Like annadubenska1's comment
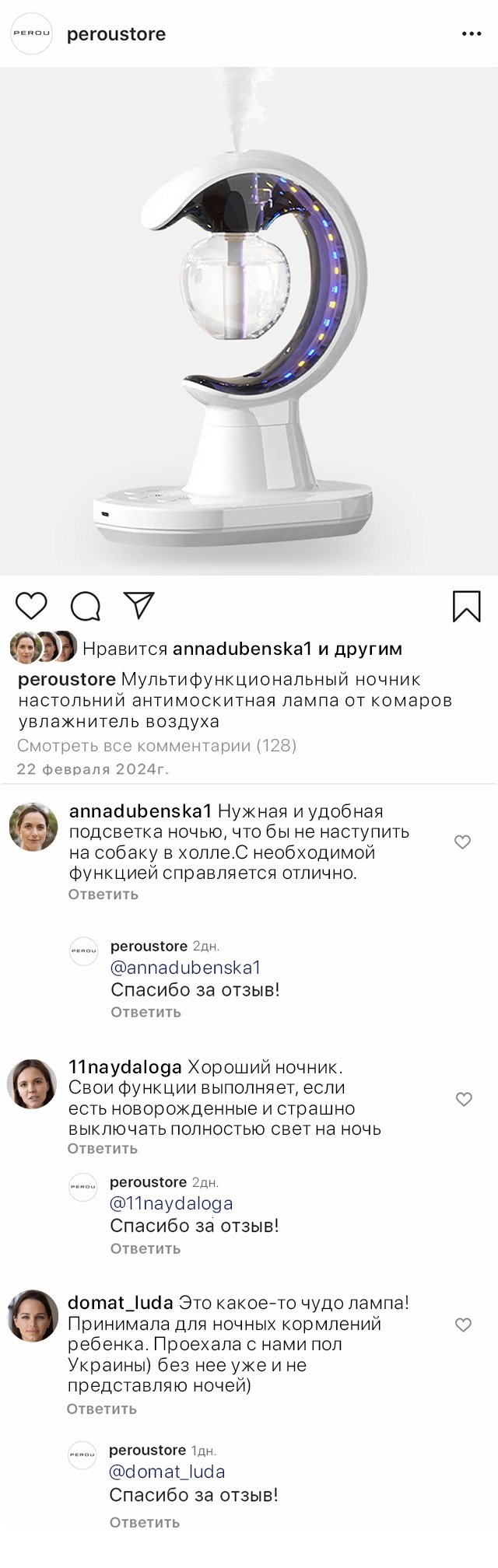 pyautogui.click(x=462, y=842)
